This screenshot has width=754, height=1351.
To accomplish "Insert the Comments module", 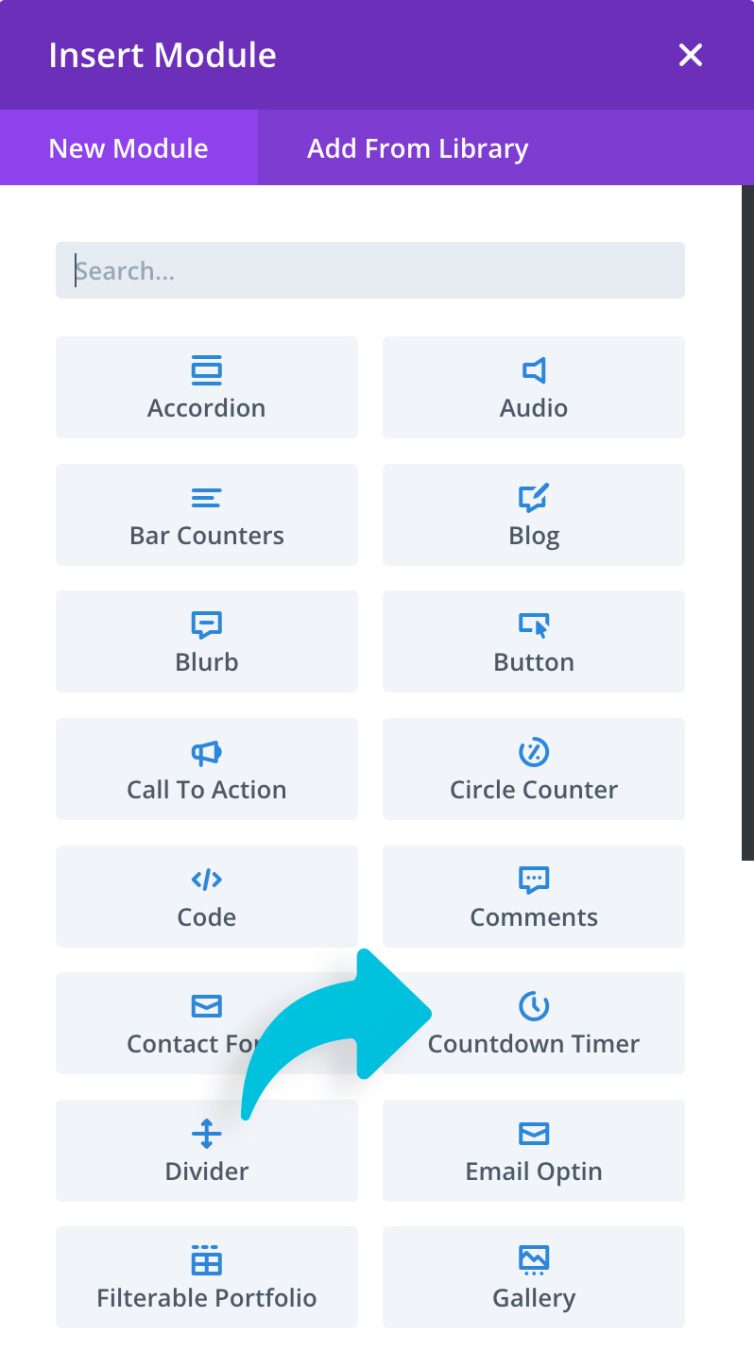I will click(x=533, y=896).
